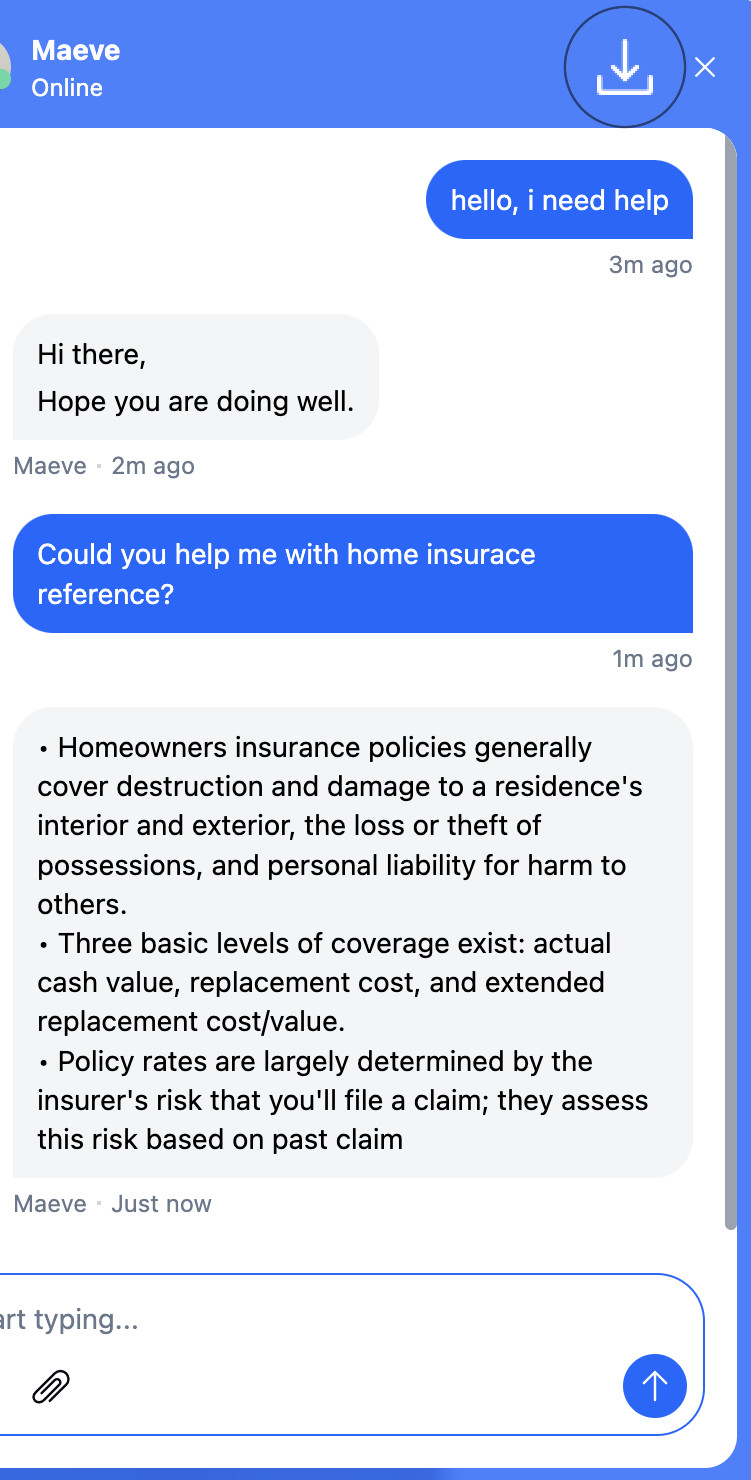Close the chat window
The height and width of the screenshot is (1480, 751).
(705, 67)
